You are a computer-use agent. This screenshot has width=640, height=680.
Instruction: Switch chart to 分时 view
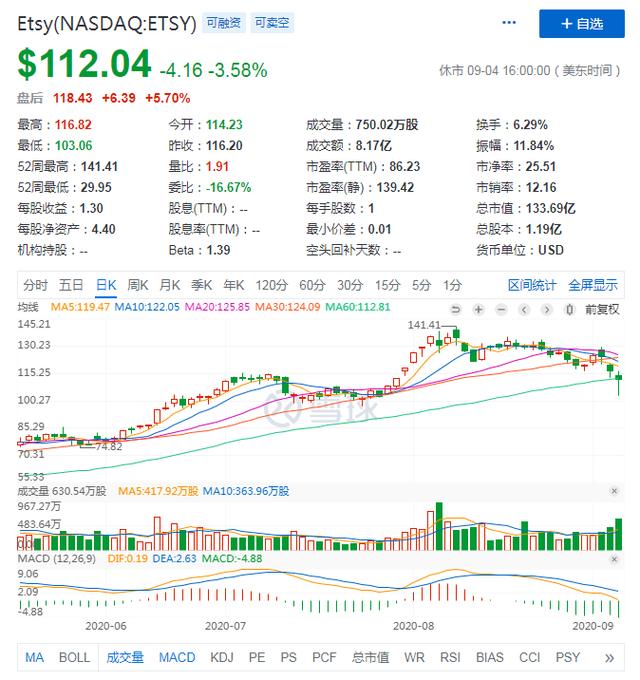(x=36, y=285)
